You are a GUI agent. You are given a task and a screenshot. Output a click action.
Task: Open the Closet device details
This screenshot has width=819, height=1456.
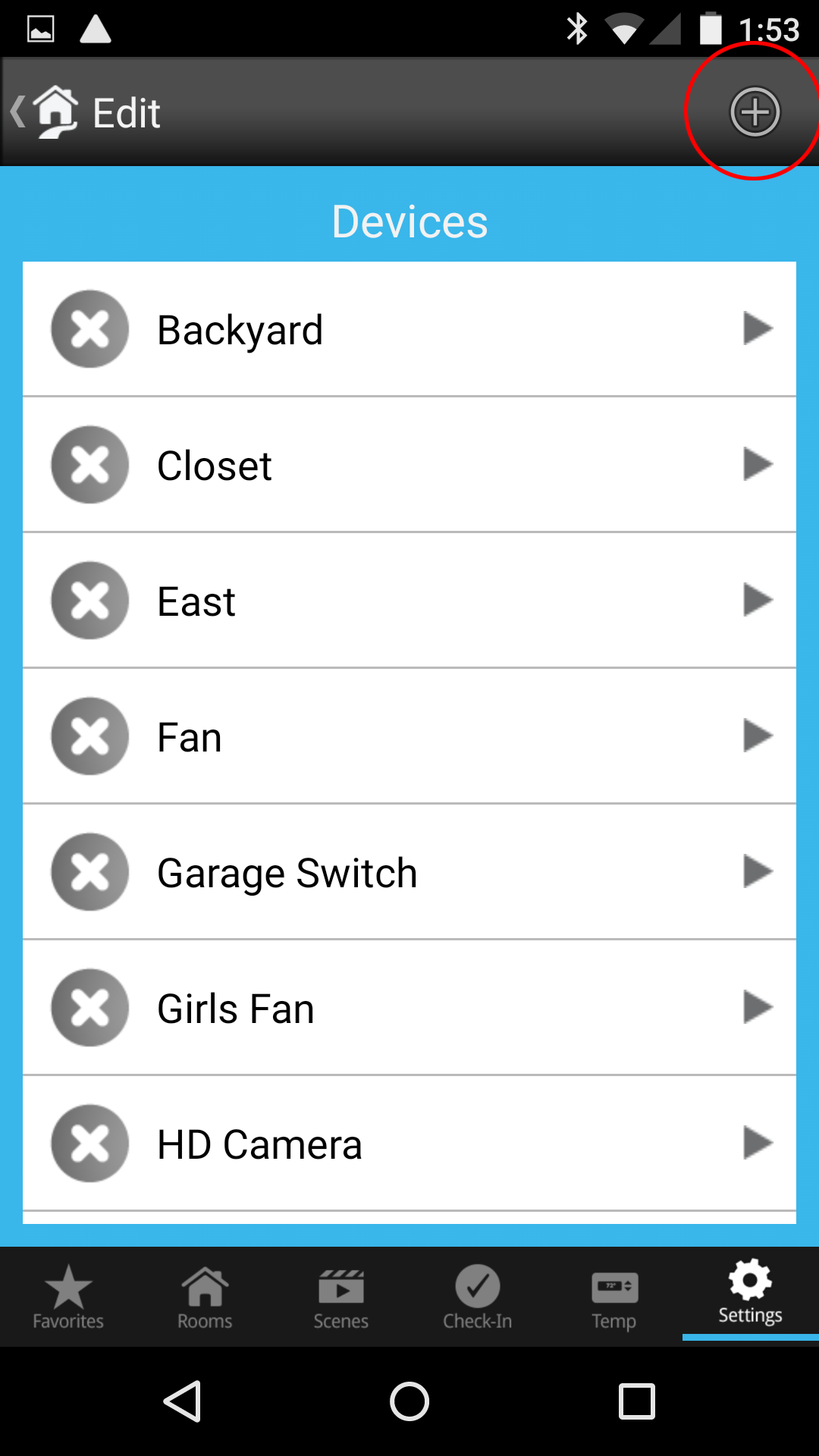click(409, 465)
